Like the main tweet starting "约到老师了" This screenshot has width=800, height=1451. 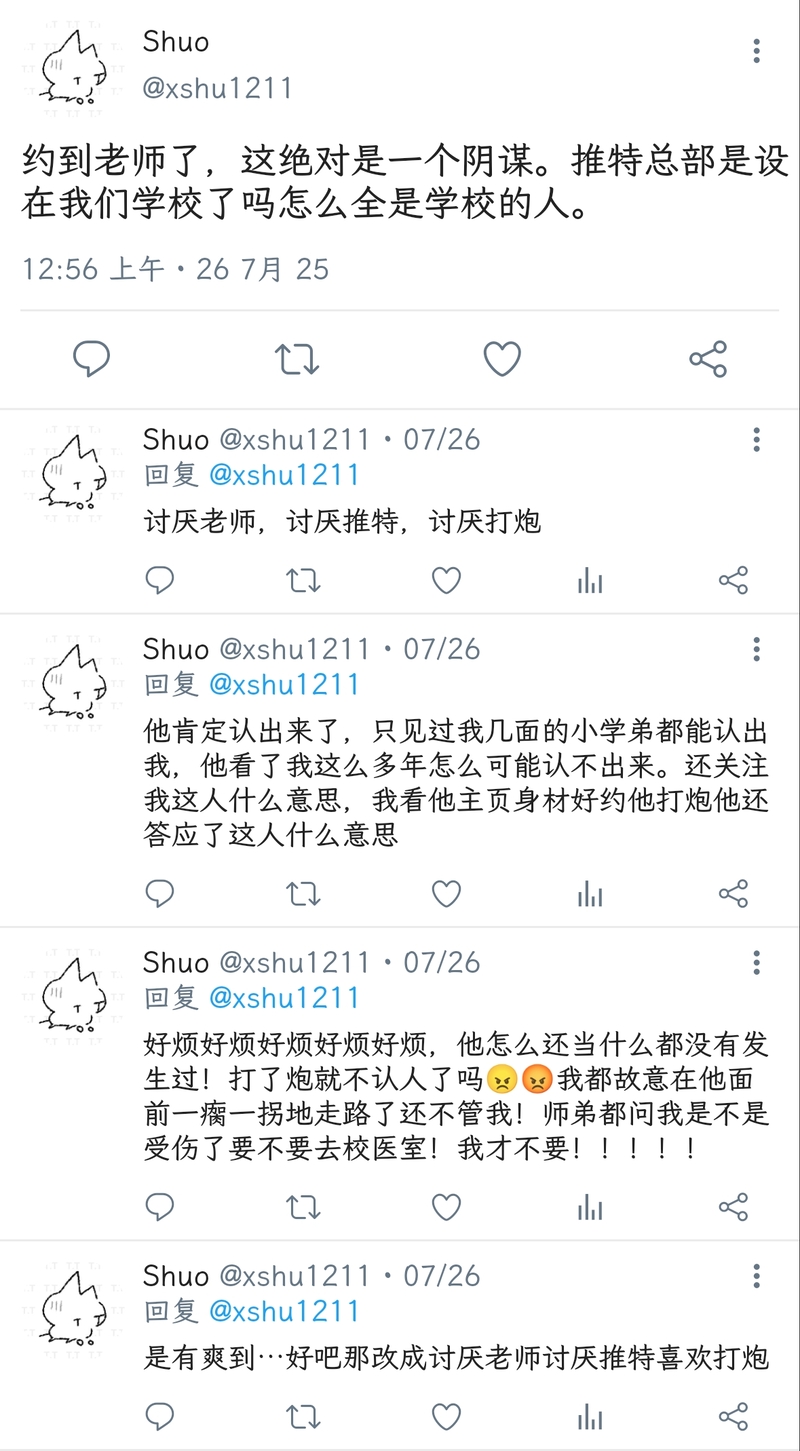[502, 359]
